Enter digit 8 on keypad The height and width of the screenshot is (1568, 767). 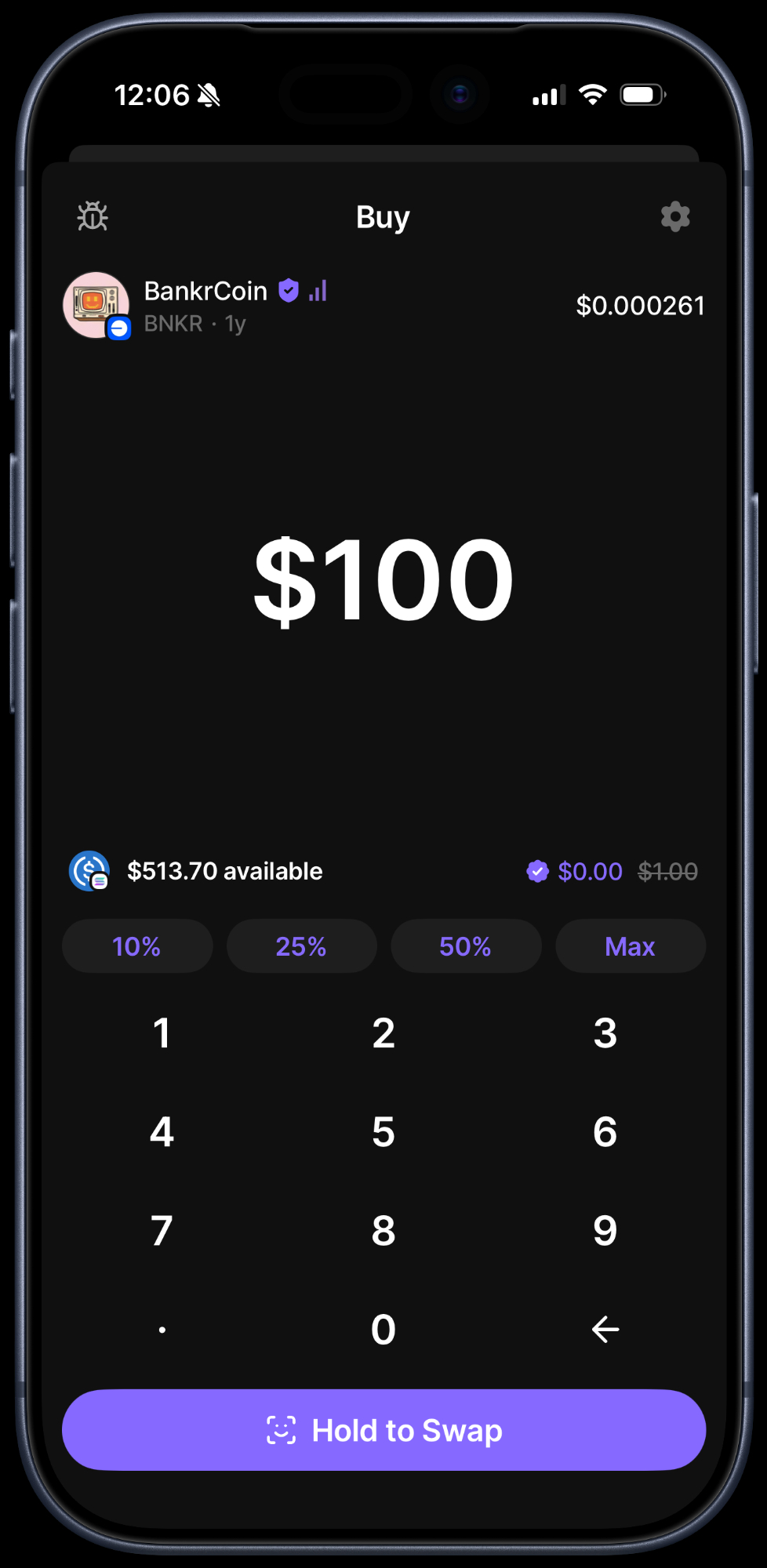(383, 1231)
